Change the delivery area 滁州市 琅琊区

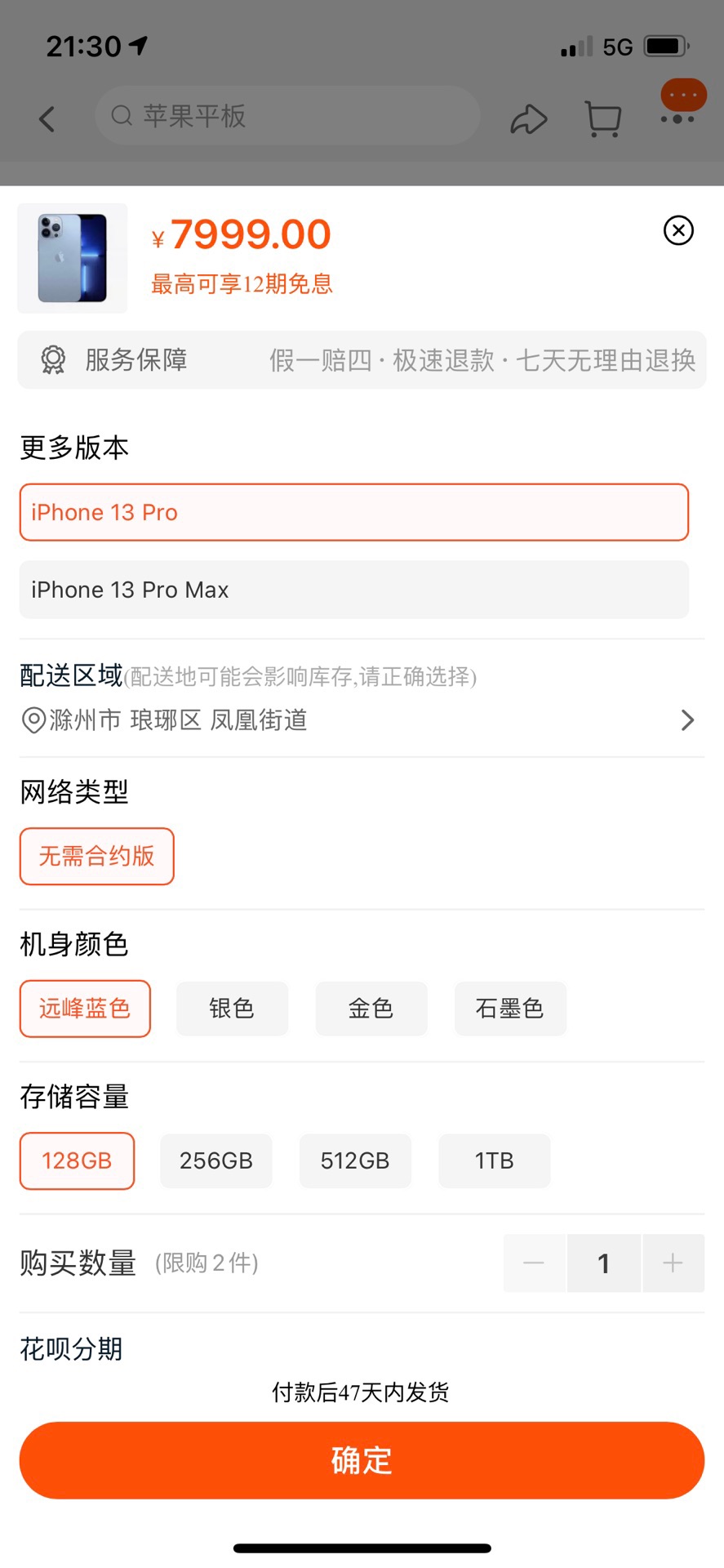(x=362, y=719)
